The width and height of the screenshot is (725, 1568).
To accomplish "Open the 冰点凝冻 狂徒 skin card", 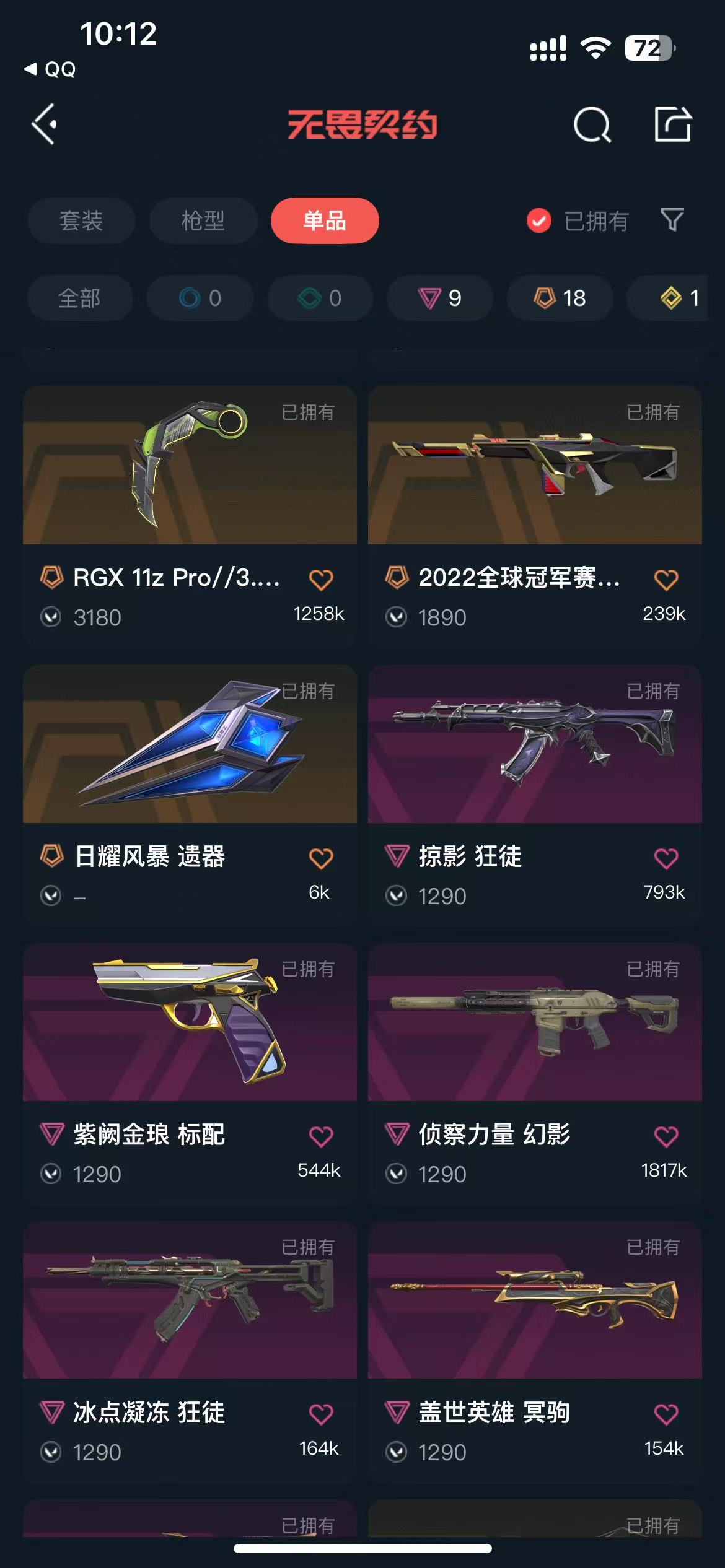I will (x=190, y=1300).
